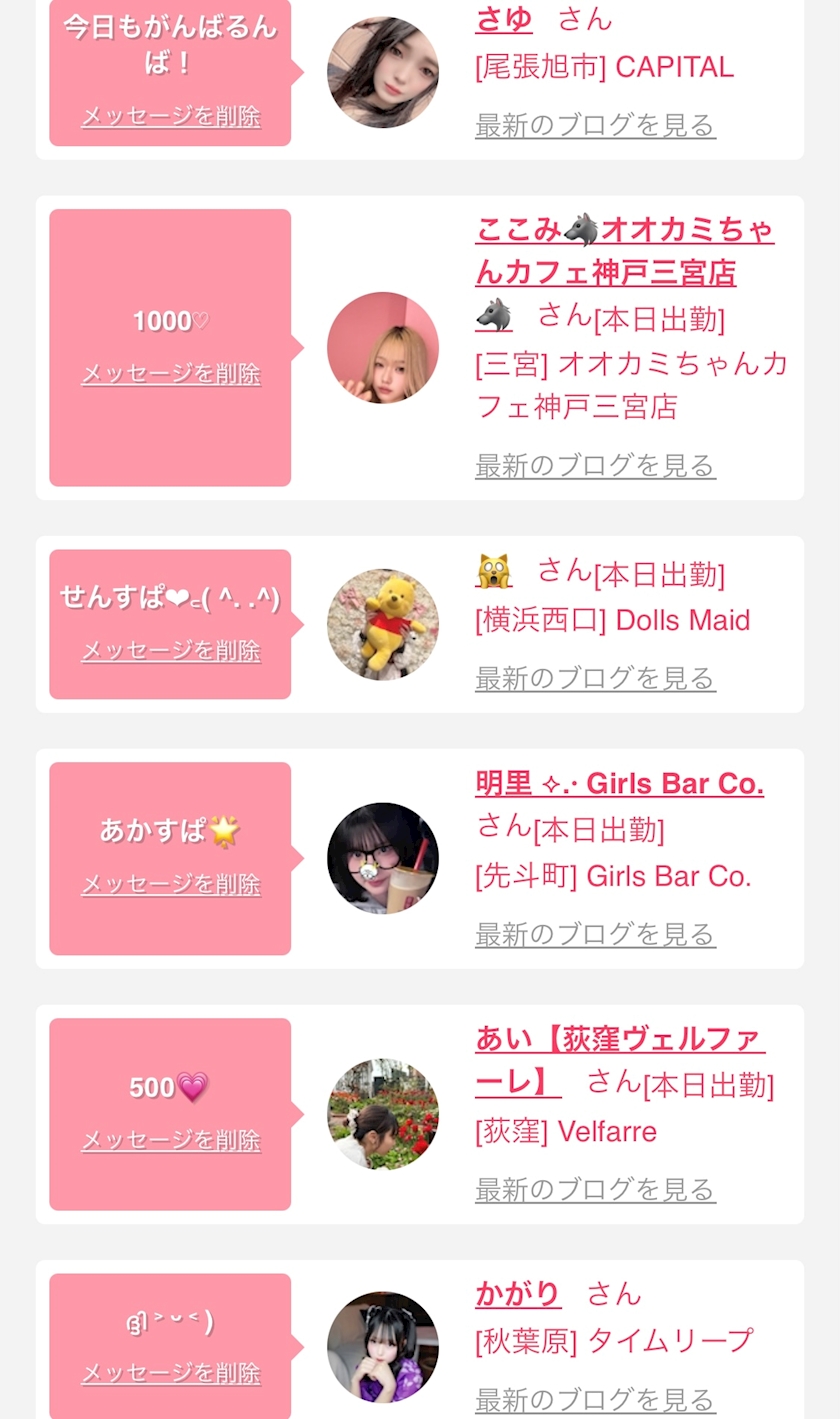View latest blog for 先斗町 Girls Bar Co.
The height and width of the screenshot is (1419, 840).
pos(595,934)
